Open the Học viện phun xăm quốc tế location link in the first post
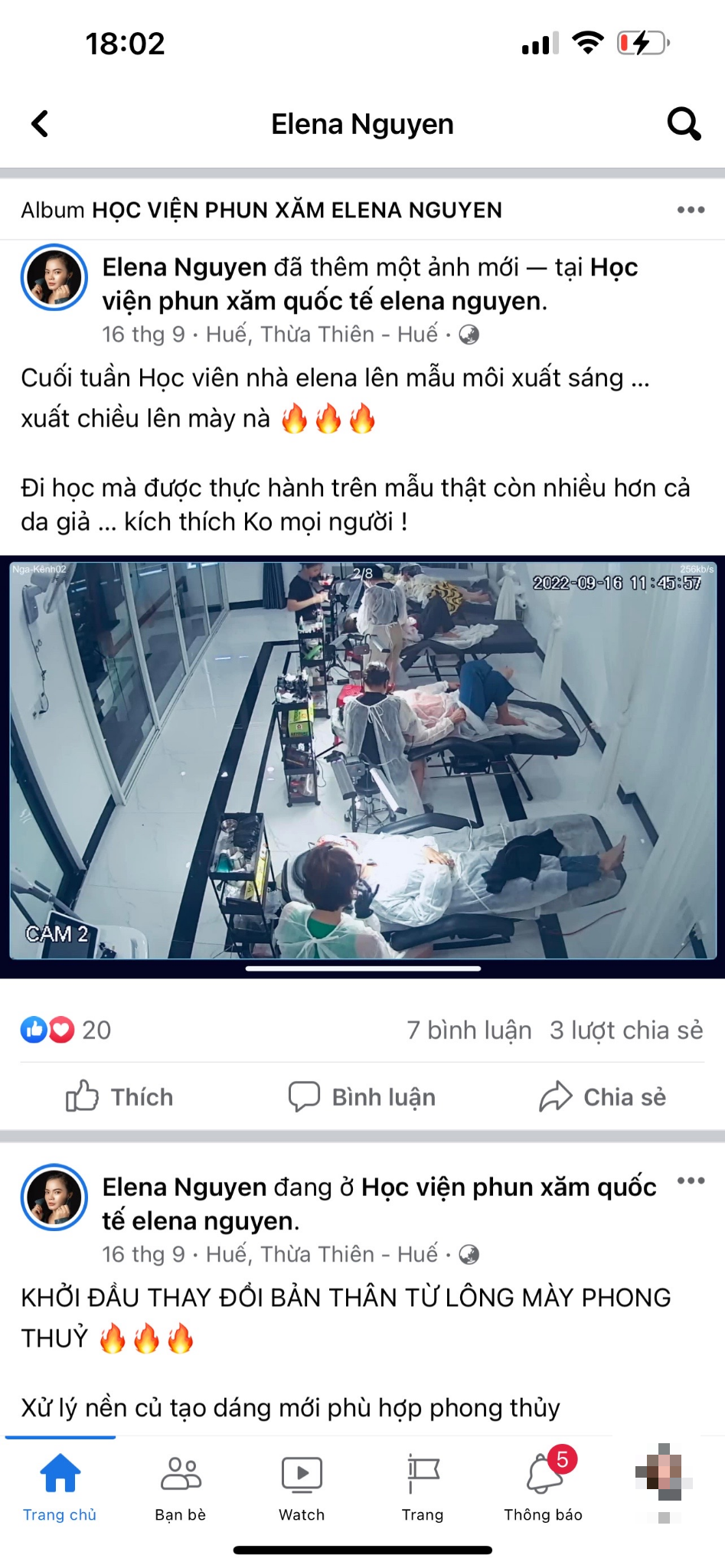This screenshot has width=725, height=1568. click(324, 301)
